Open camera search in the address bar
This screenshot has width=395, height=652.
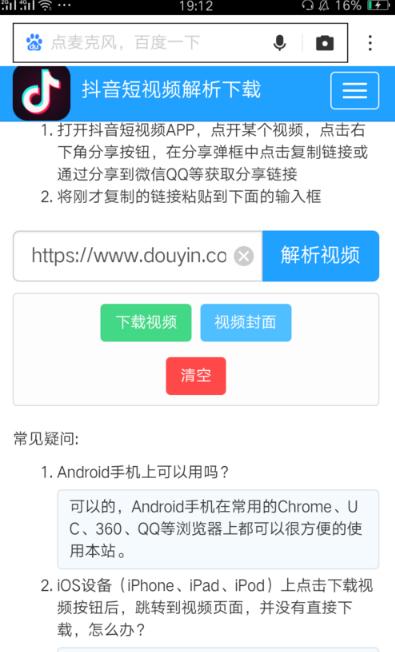[x=325, y=43]
